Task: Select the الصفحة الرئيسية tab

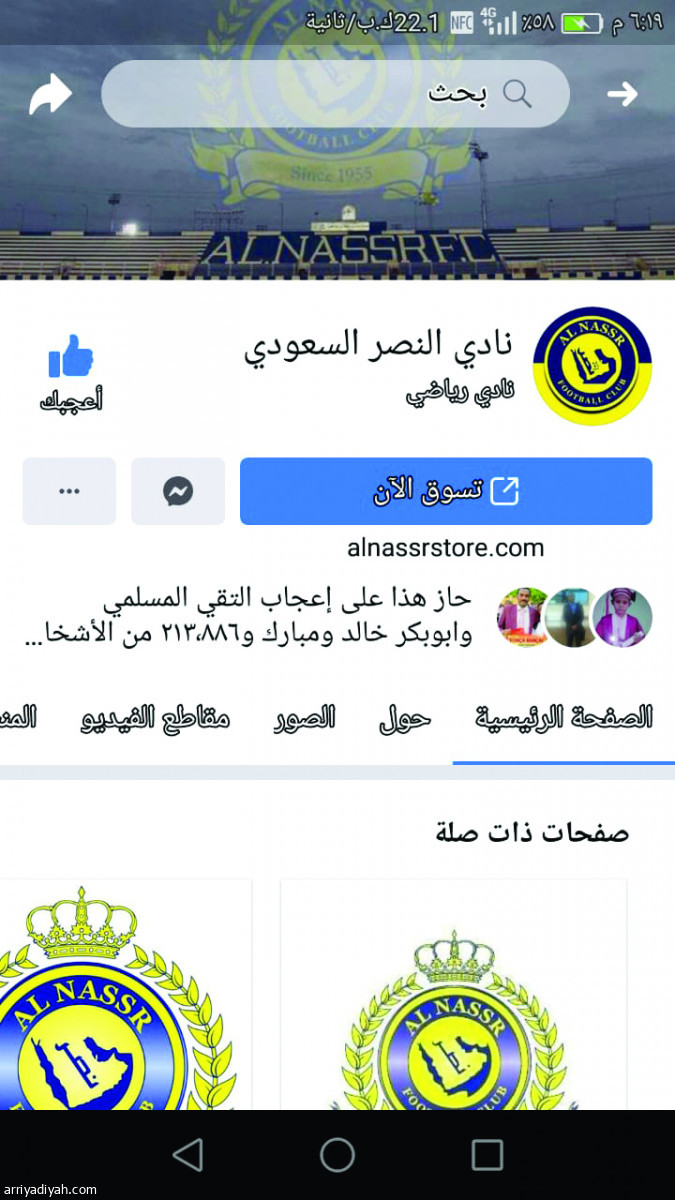Action: [x=563, y=718]
